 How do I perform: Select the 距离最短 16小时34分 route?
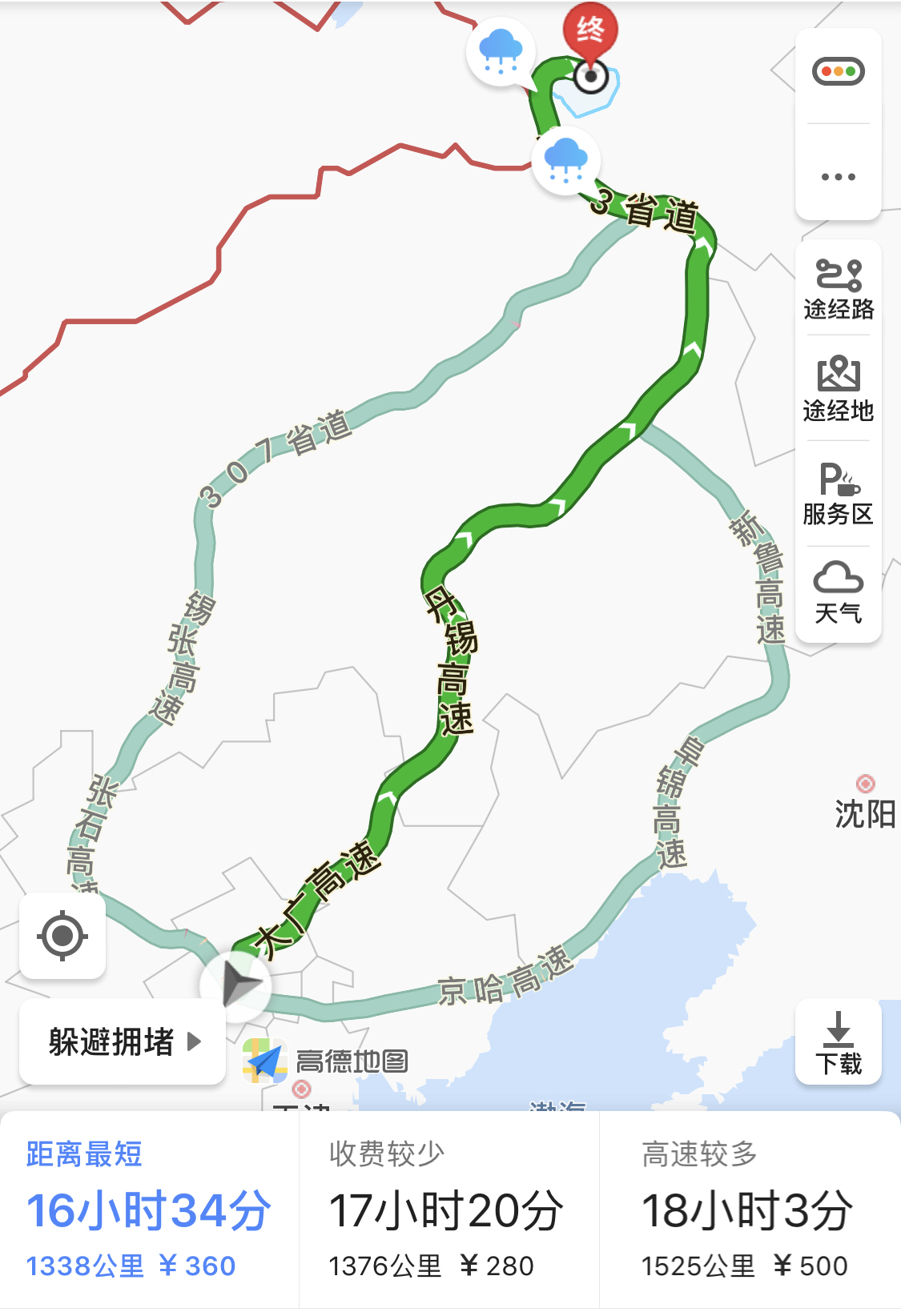[x=149, y=1210]
